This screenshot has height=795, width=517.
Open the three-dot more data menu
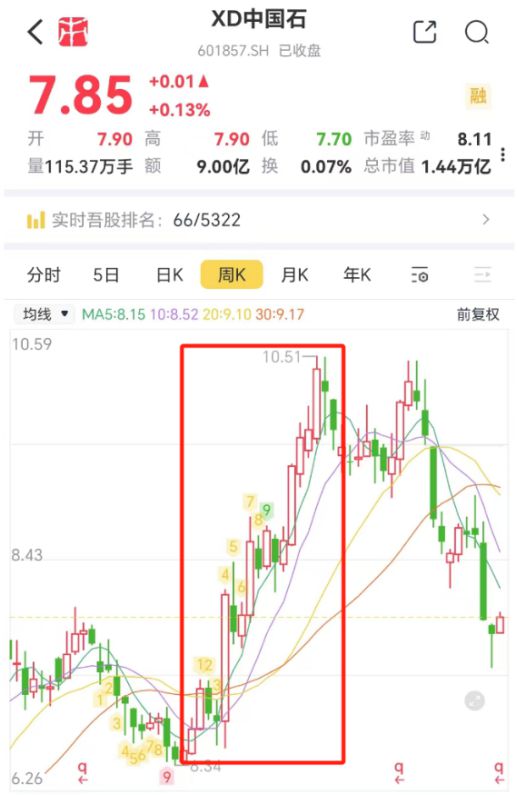[x=502, y=155]
